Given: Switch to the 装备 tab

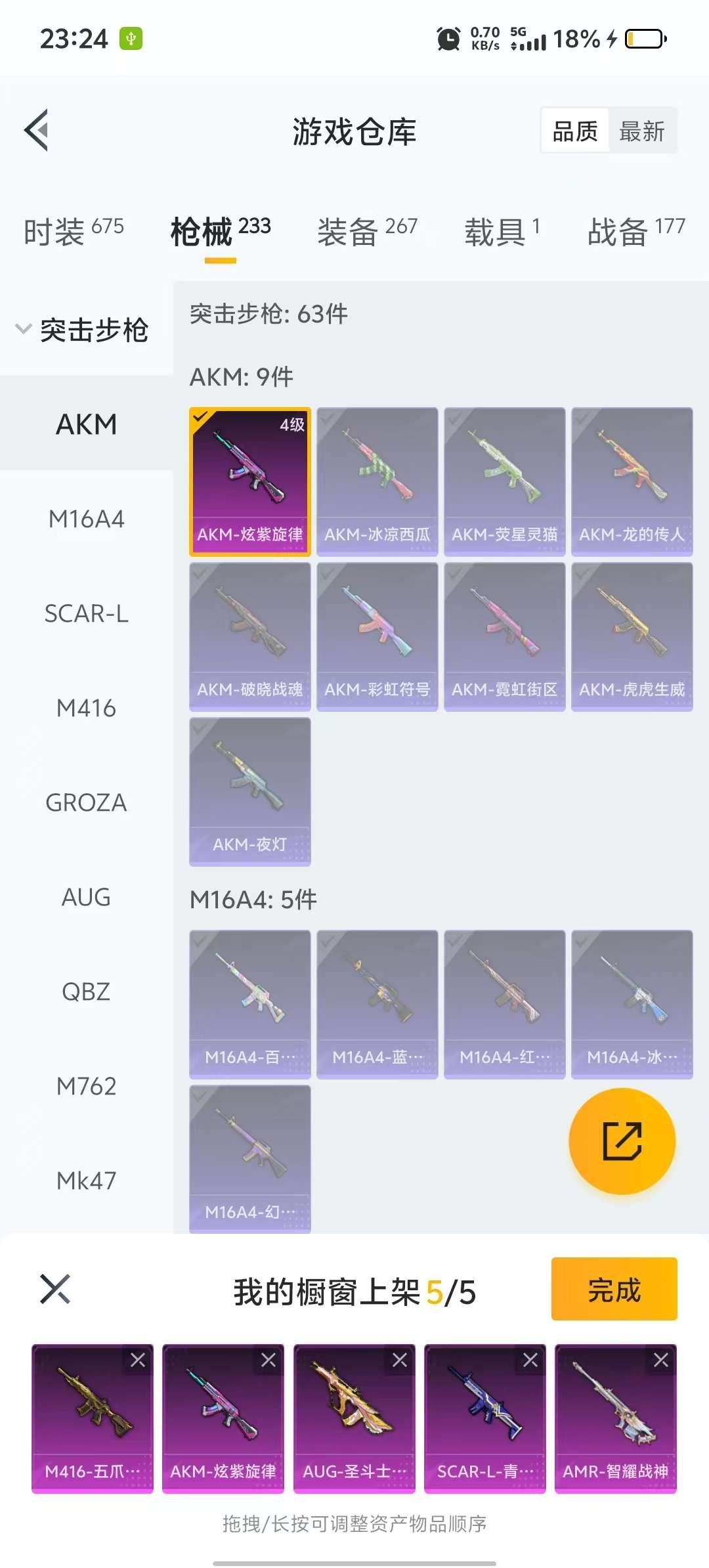Looking at the screenshot, I should coord(367,231).
